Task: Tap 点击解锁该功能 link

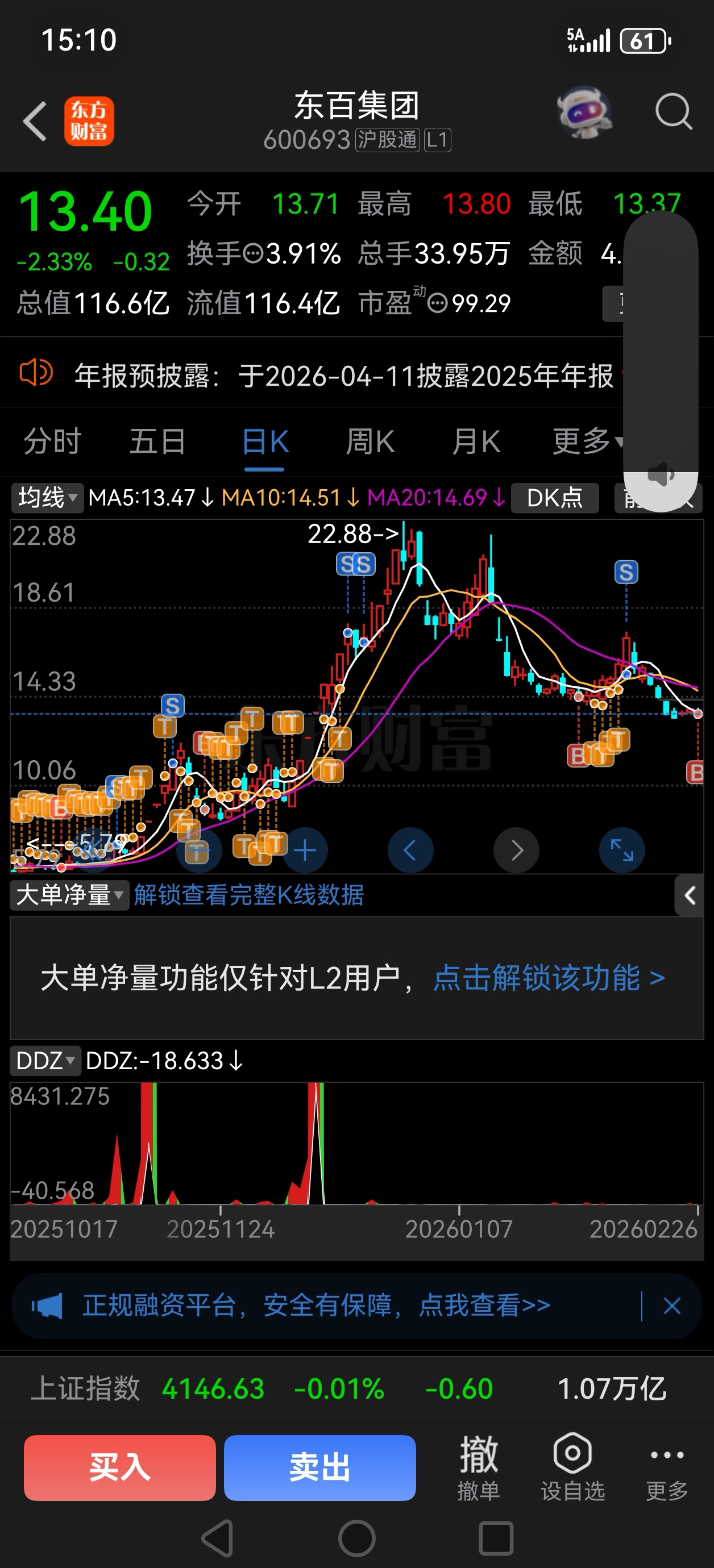Action: point(549,978)
